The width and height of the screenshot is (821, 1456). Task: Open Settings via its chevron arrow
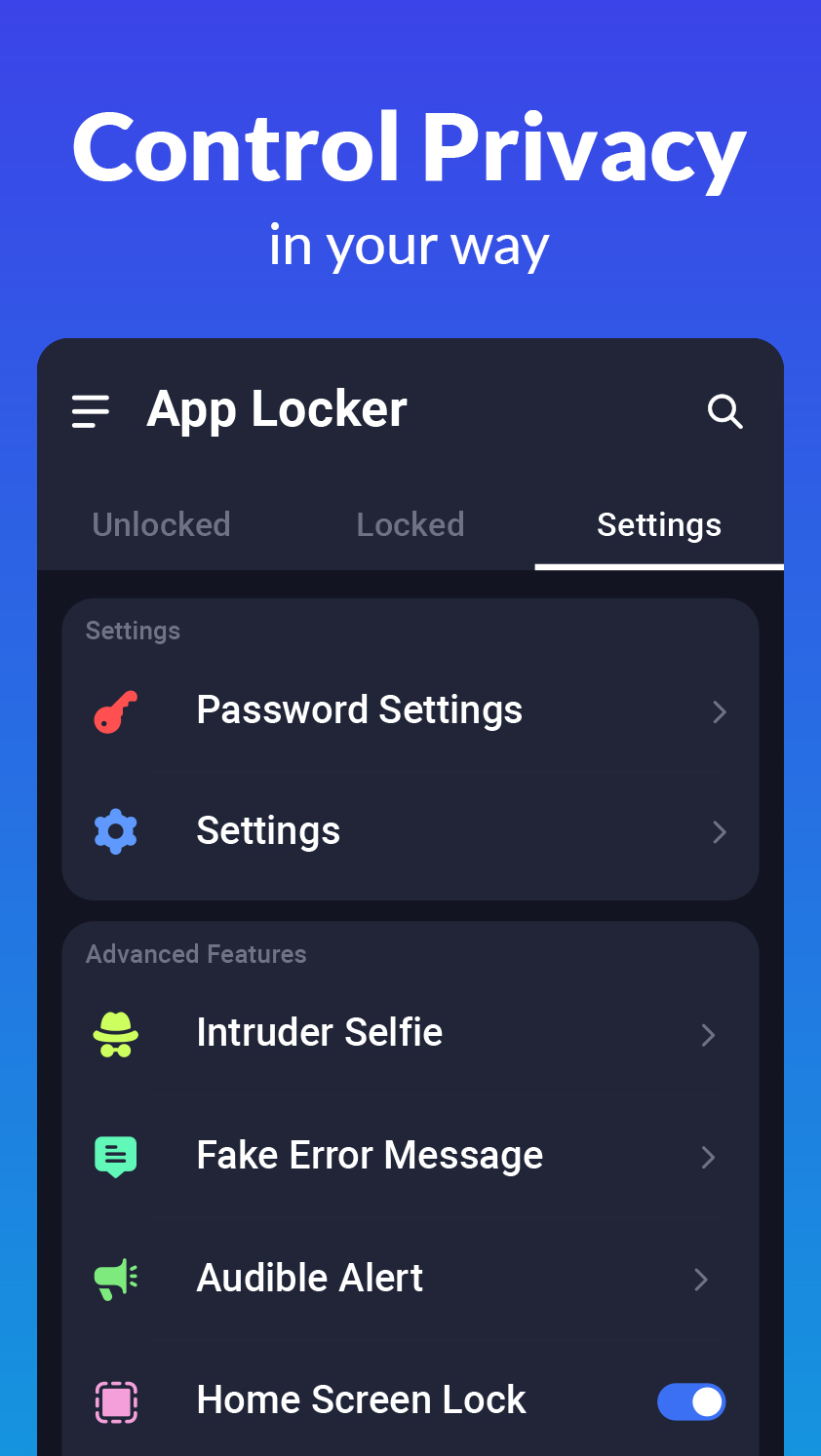pyautogui.click(x=720, y=832)
